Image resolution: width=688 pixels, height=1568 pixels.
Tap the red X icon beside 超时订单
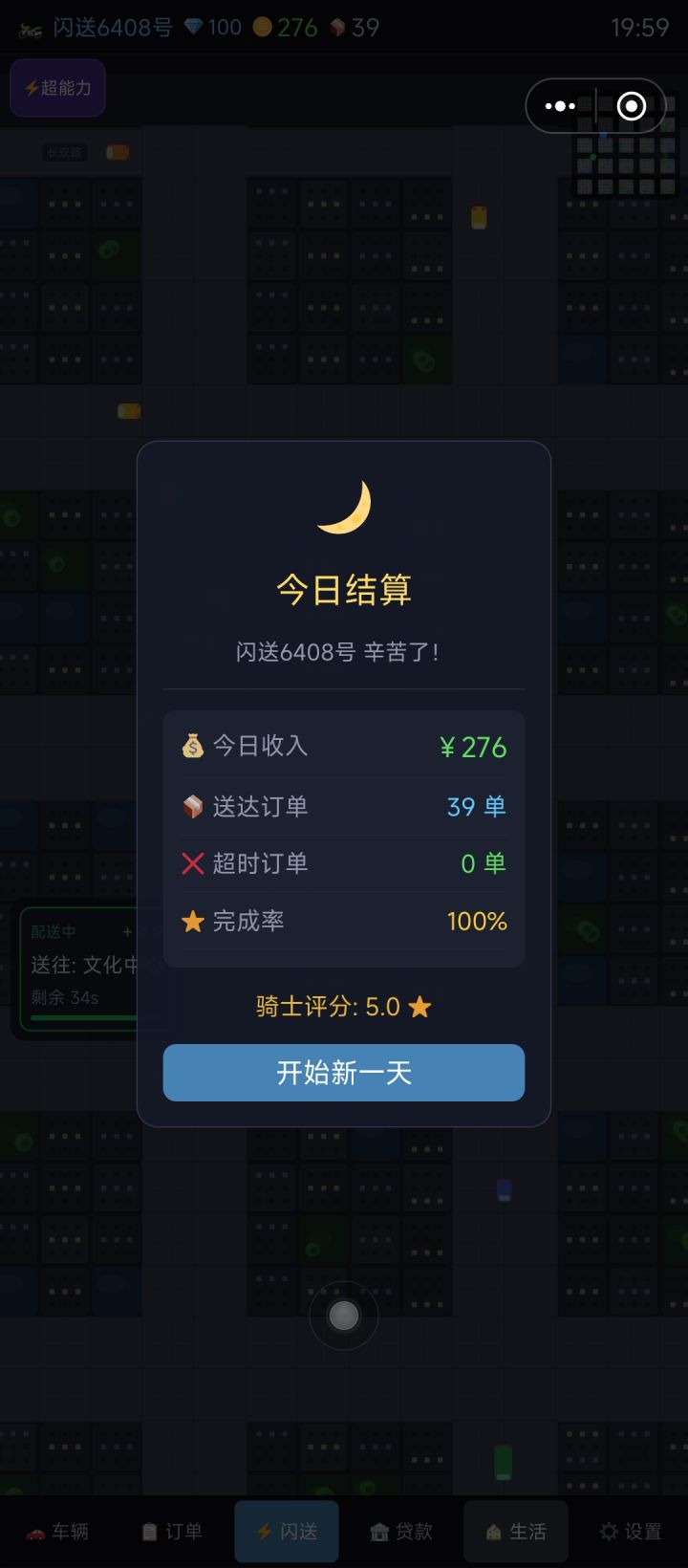pos(193,862)
